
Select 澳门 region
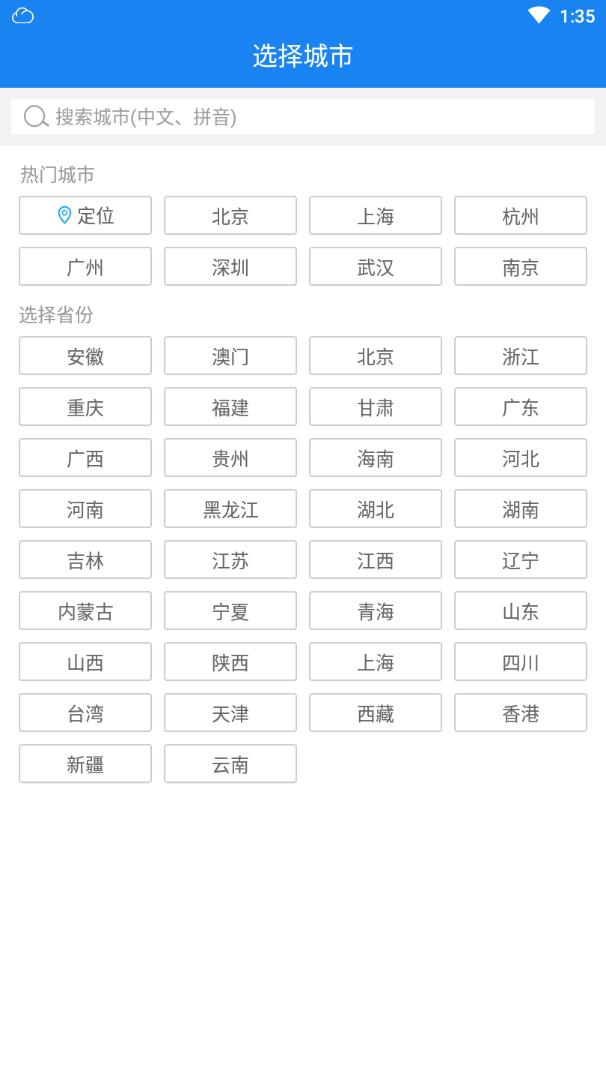point(231,356)
